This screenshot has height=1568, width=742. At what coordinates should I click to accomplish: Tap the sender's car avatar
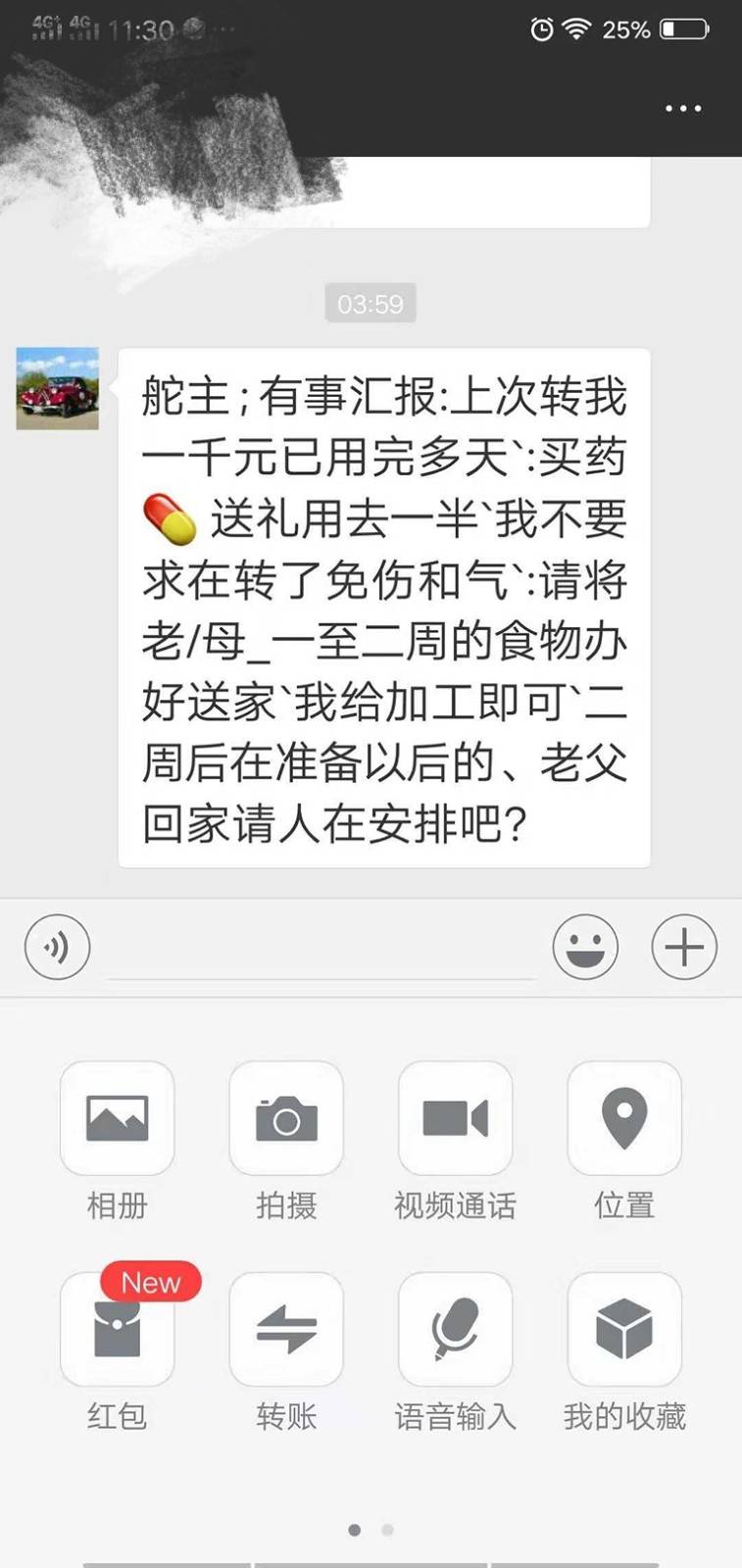coord(58,389)
